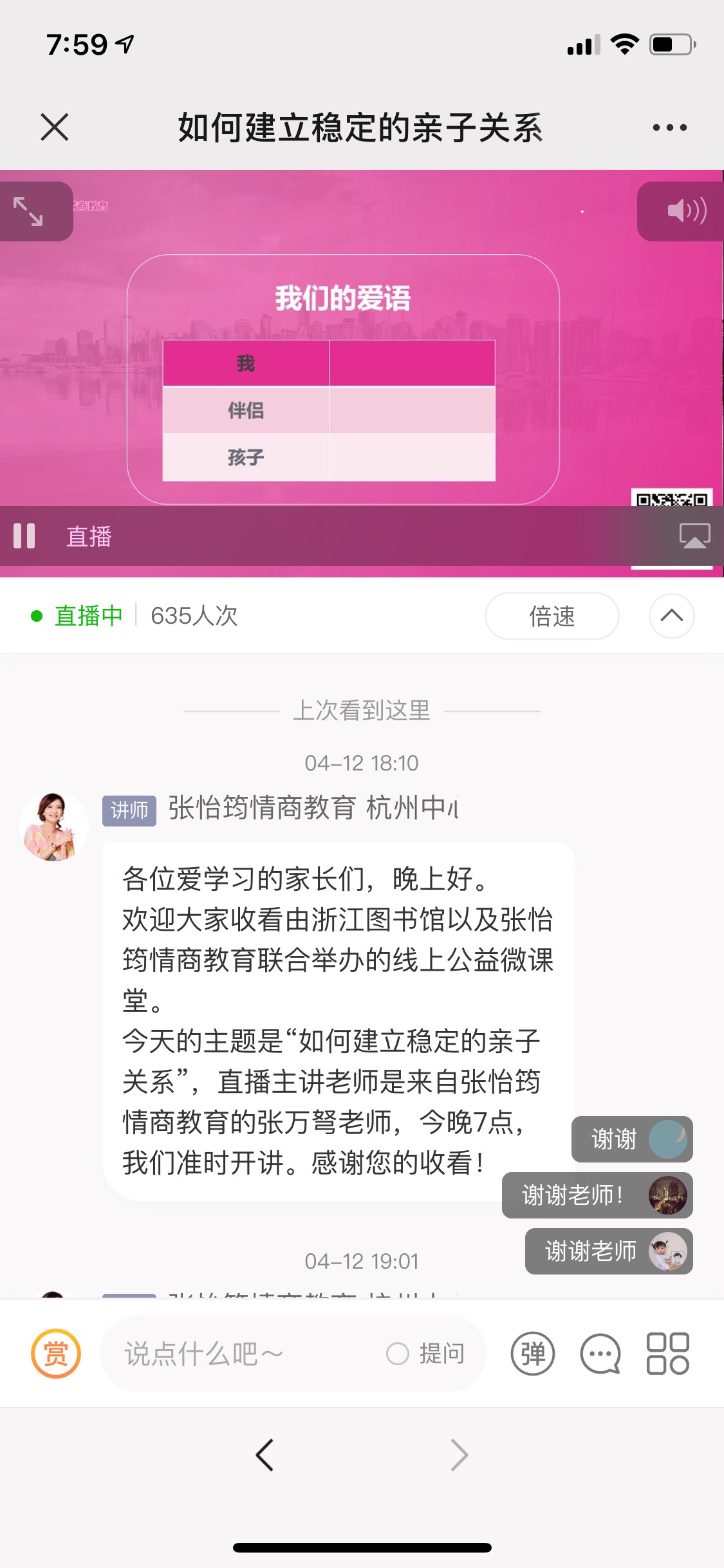Pause the live broadcast
Viewport: 724px width, 1568px height.
click(x=24, y=536)
